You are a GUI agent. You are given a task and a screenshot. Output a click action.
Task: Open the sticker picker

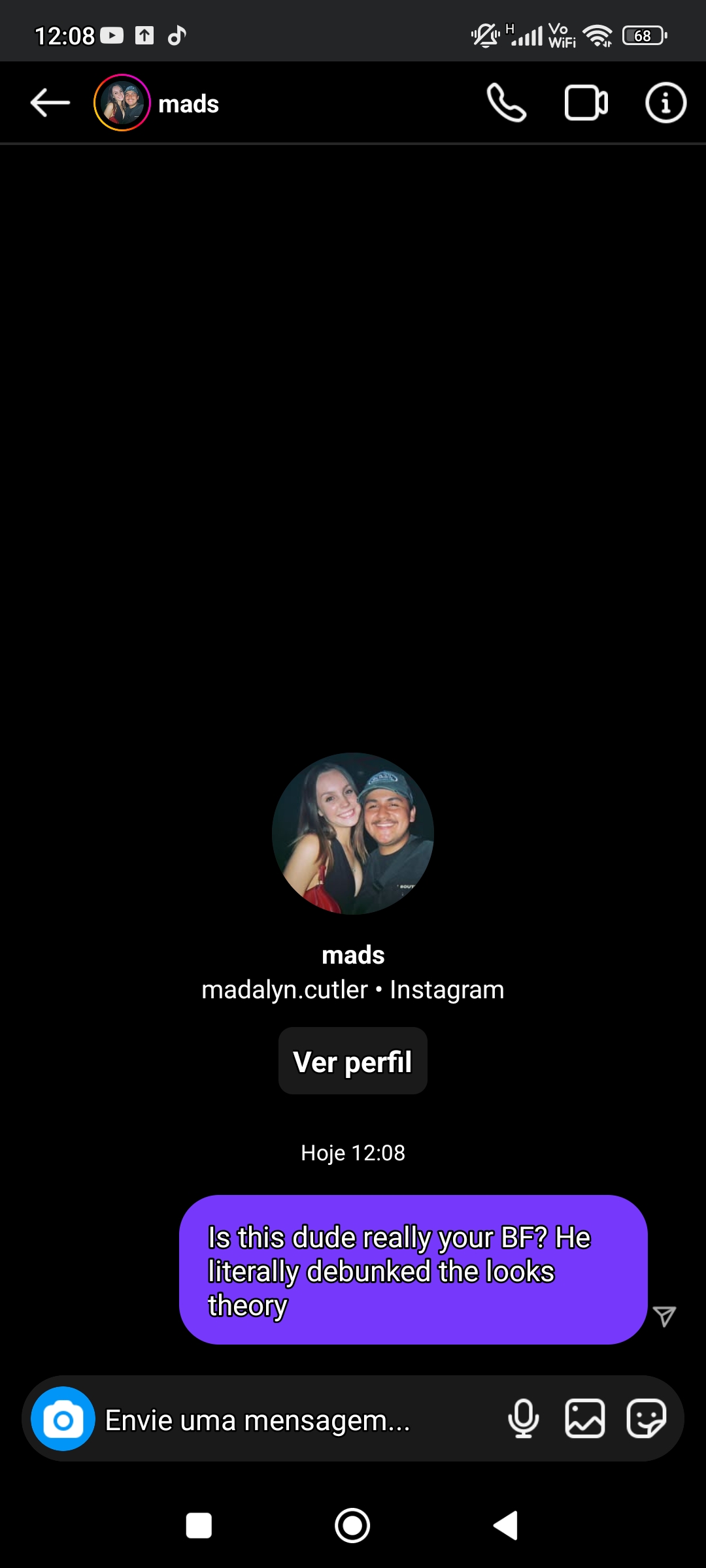pos(646,1419)
